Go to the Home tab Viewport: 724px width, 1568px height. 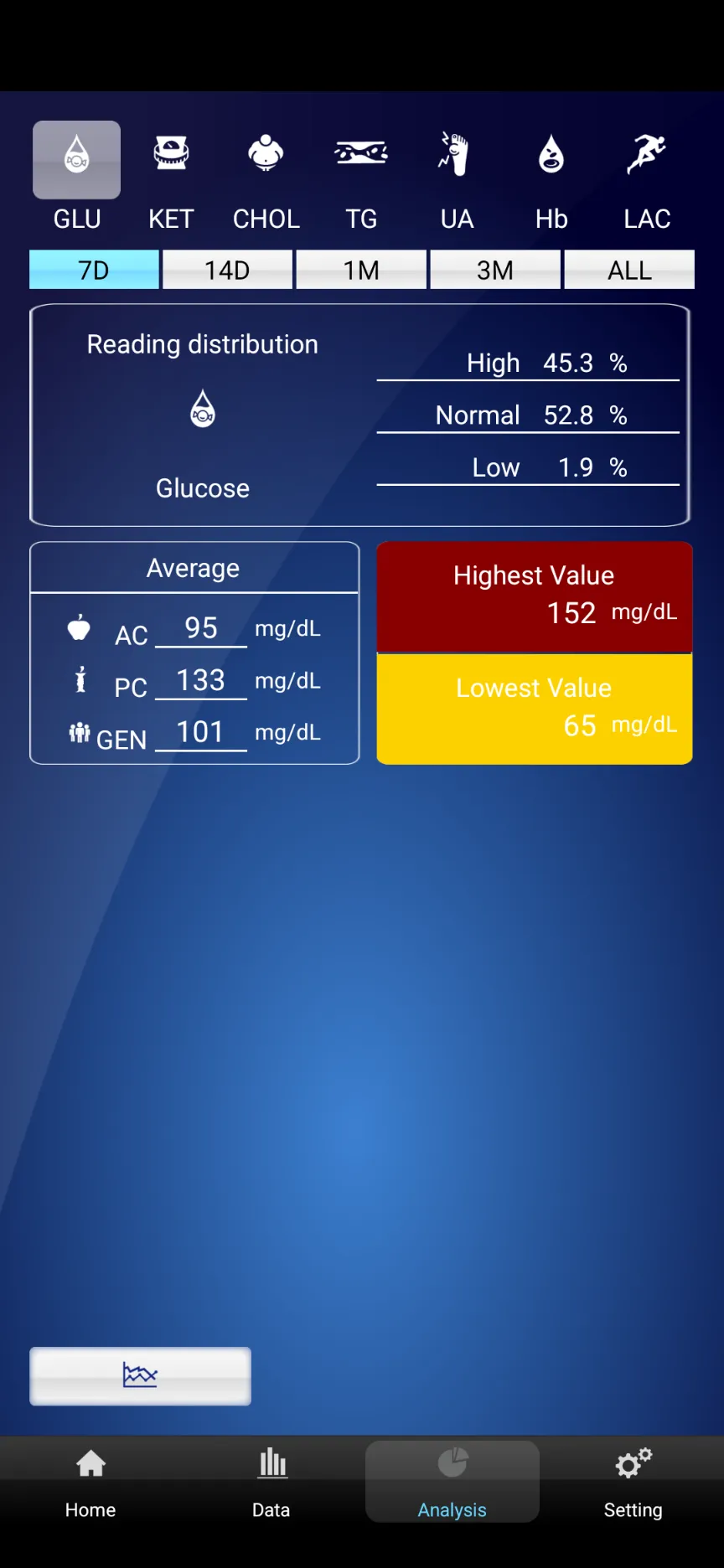click(x=90, y=1483)
